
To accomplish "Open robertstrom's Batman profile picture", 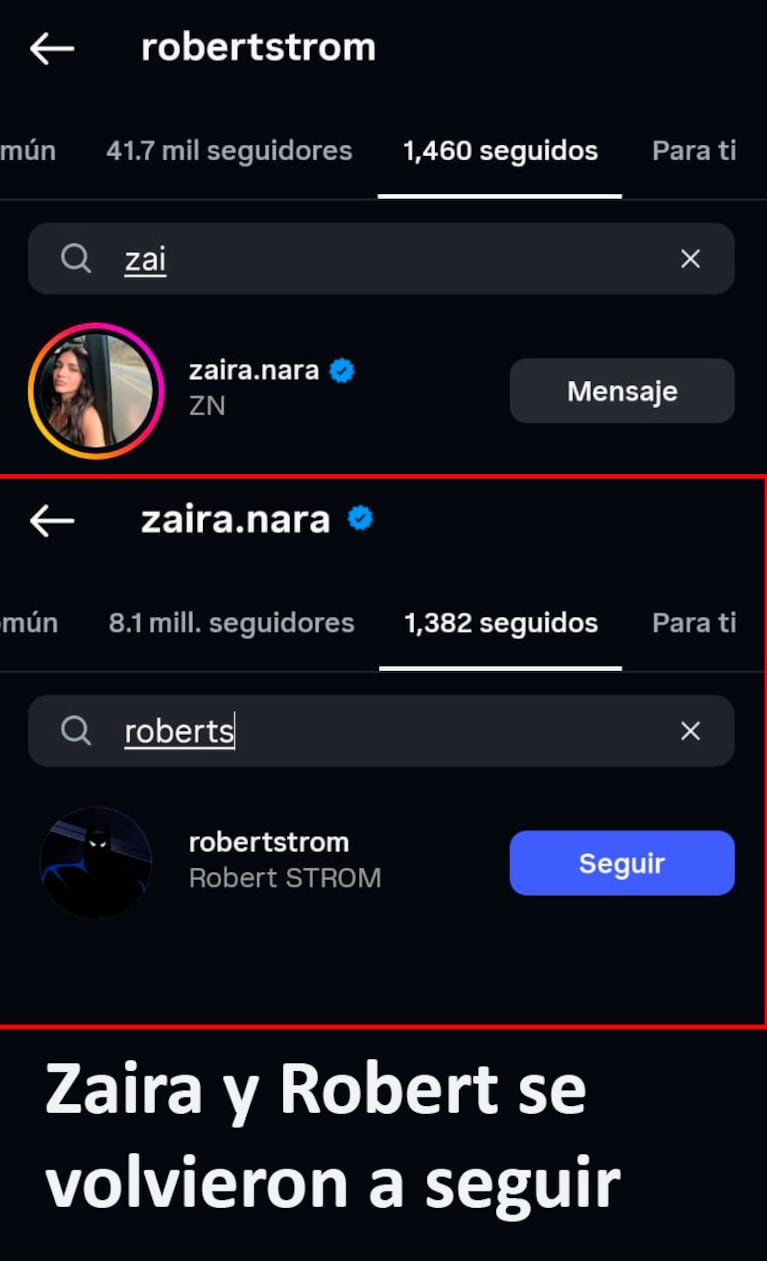I will click(95, 862).
